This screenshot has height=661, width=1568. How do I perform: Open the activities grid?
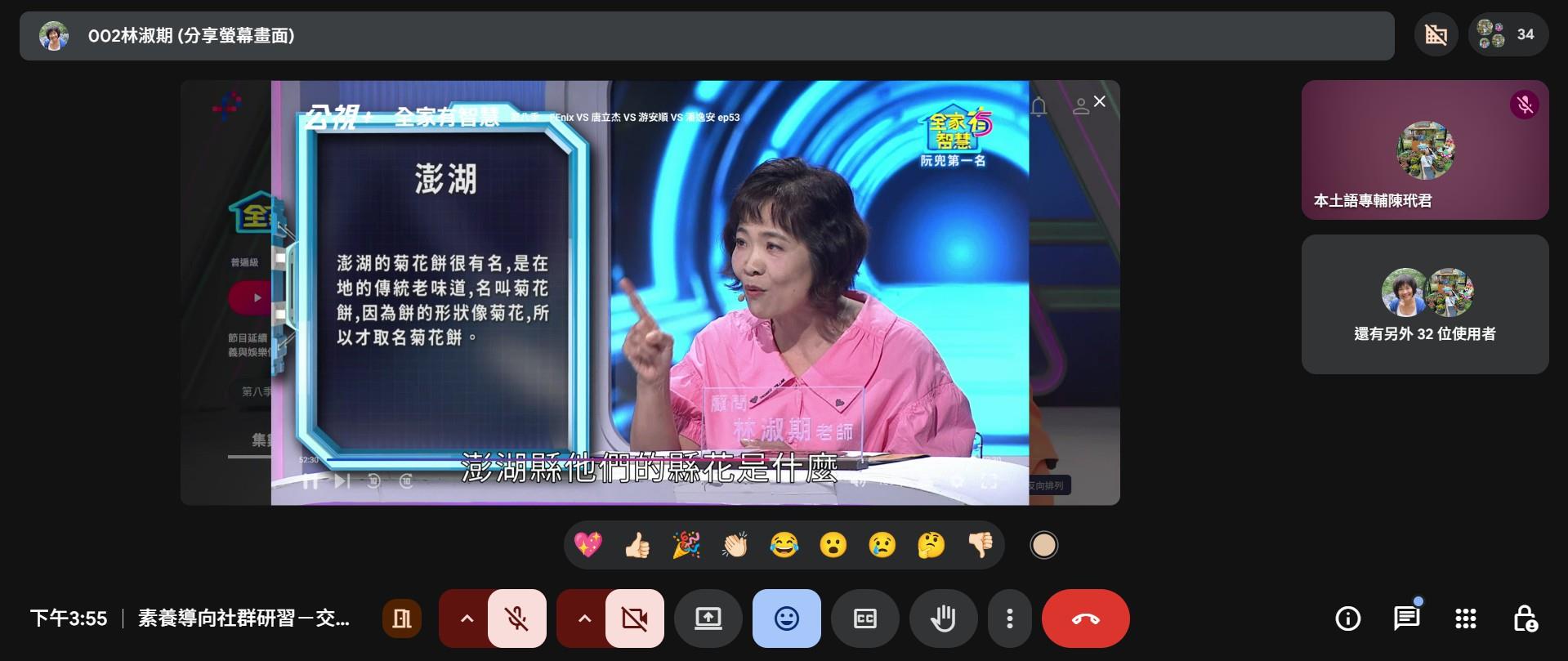tap(1465, 619)
